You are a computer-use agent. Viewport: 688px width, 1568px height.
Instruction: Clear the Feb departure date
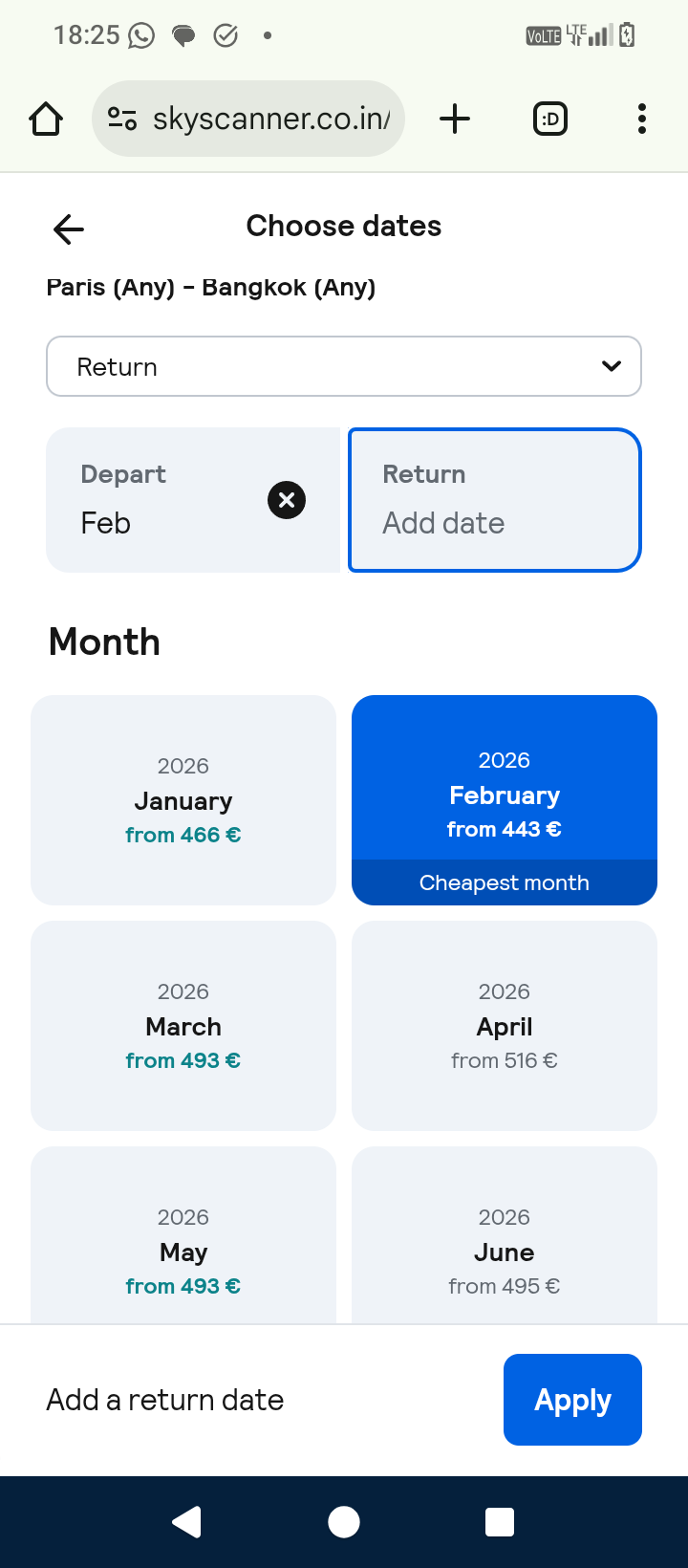[x=287, y=500]
